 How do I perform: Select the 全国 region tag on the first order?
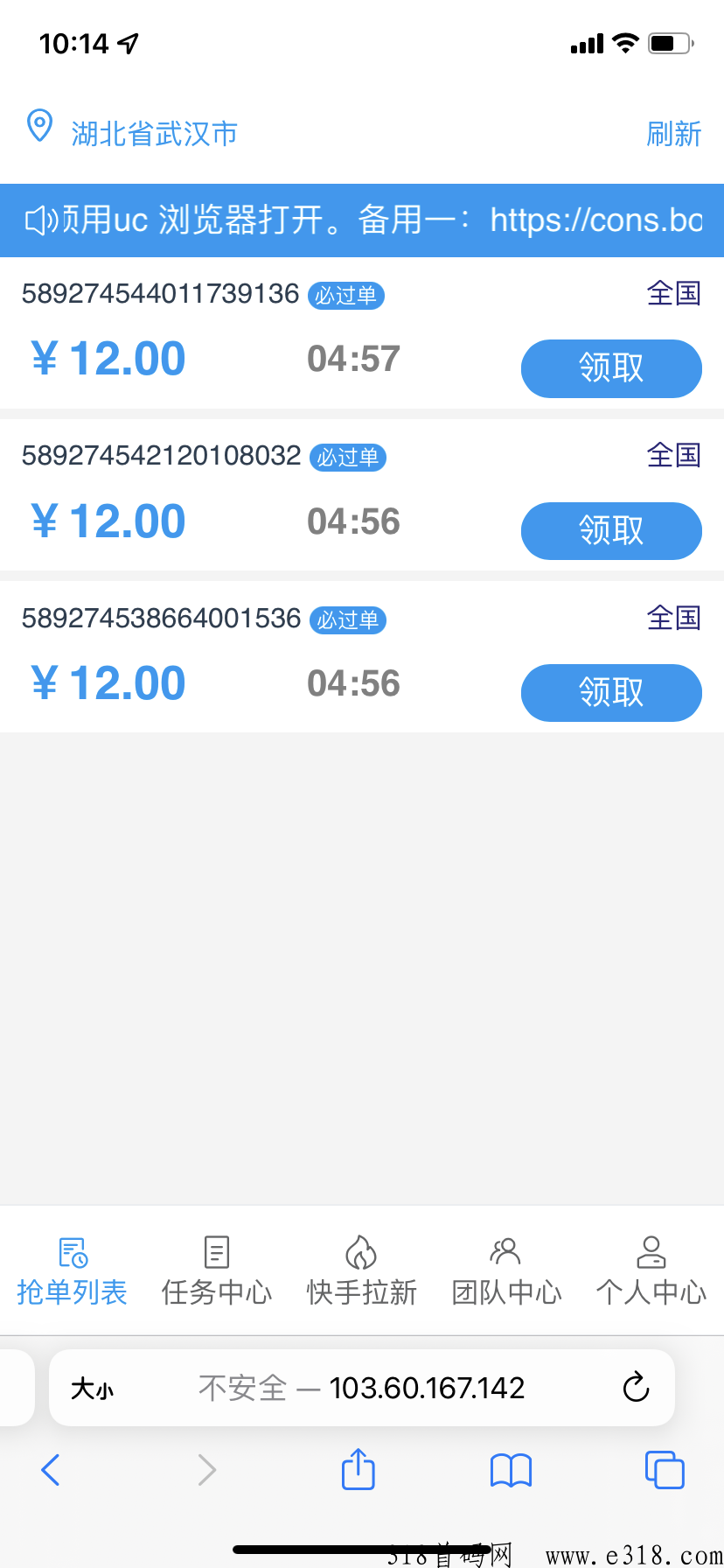point(674,294)
